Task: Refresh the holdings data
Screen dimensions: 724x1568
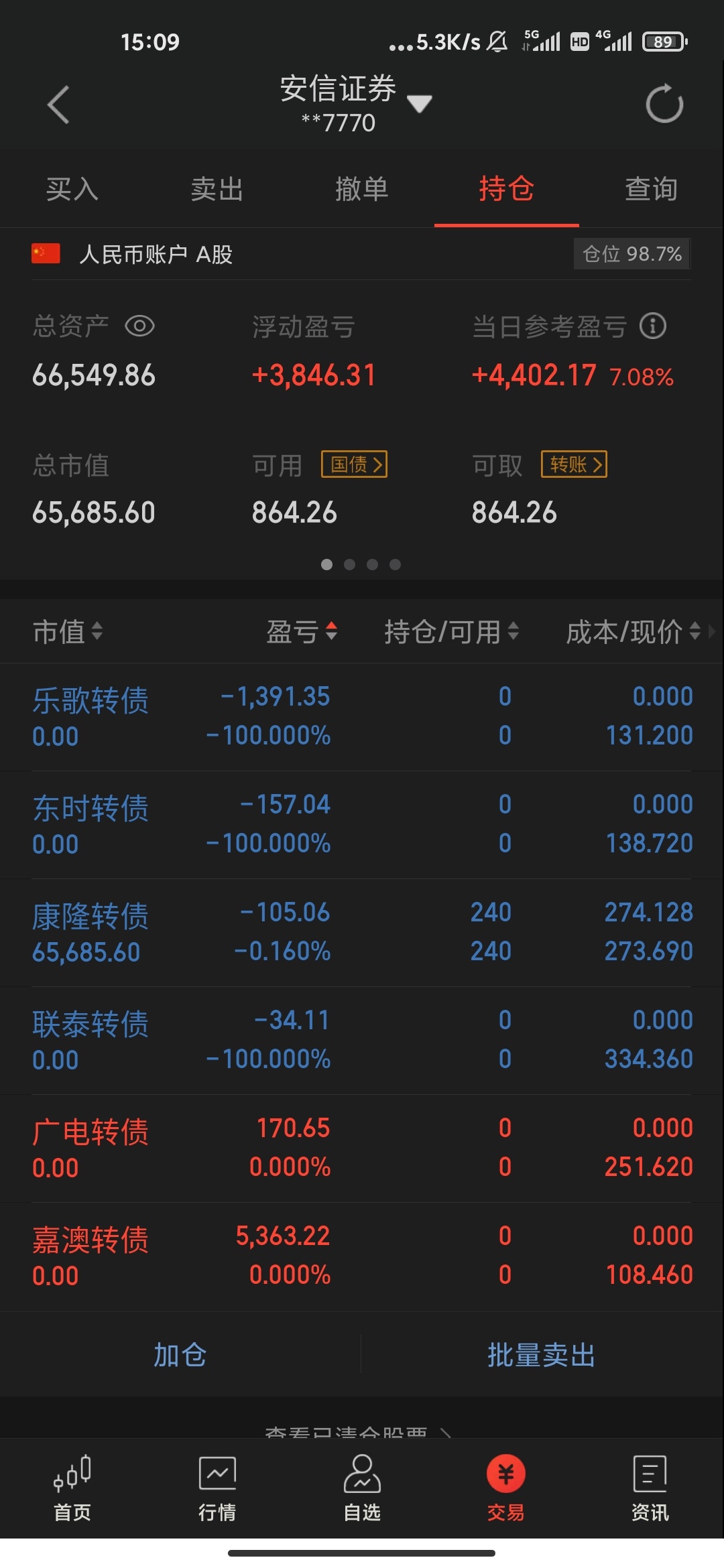Action: point(664,104)
